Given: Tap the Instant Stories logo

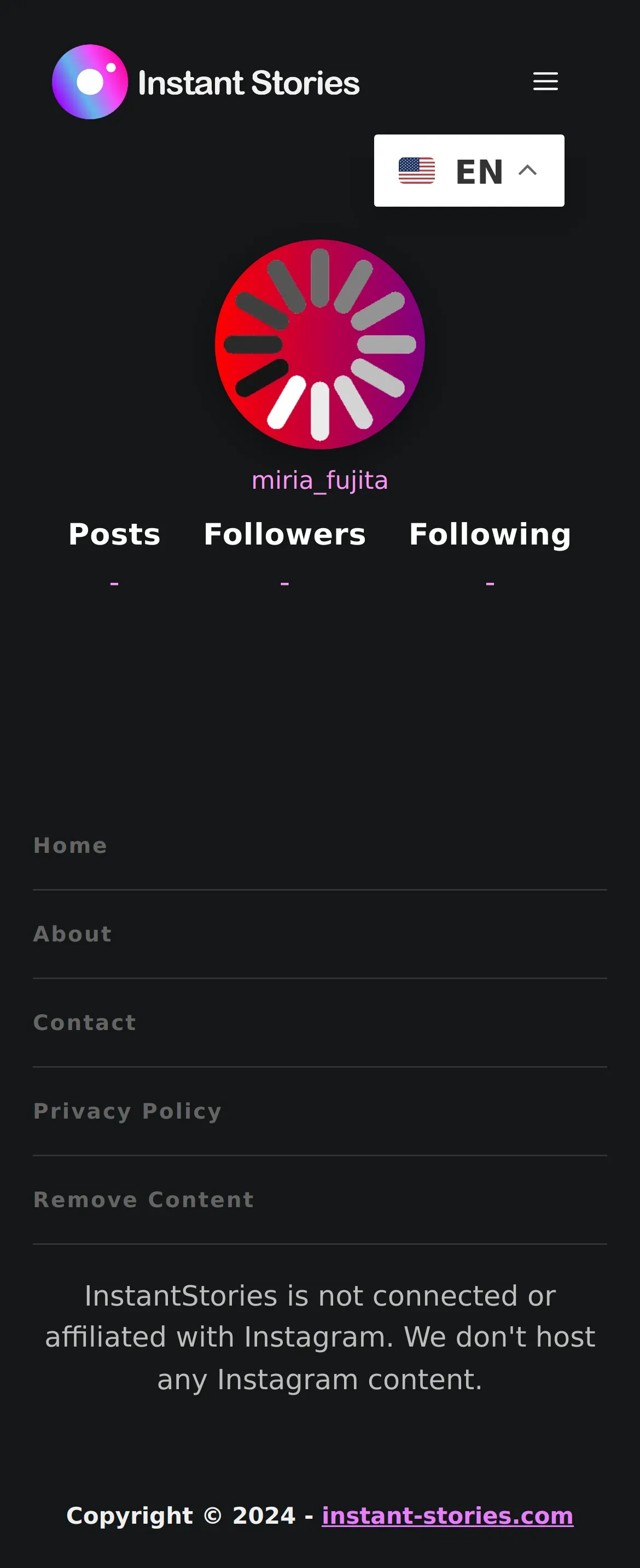Looking at the screenshot, I should click(x=206, y=82).
